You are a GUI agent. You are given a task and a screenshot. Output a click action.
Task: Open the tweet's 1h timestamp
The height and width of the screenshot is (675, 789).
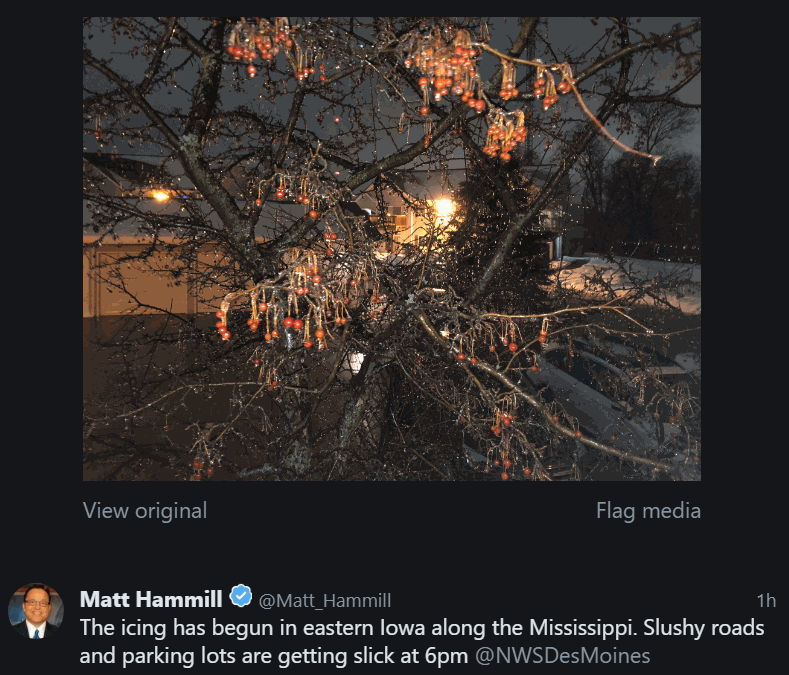[765, 601]
